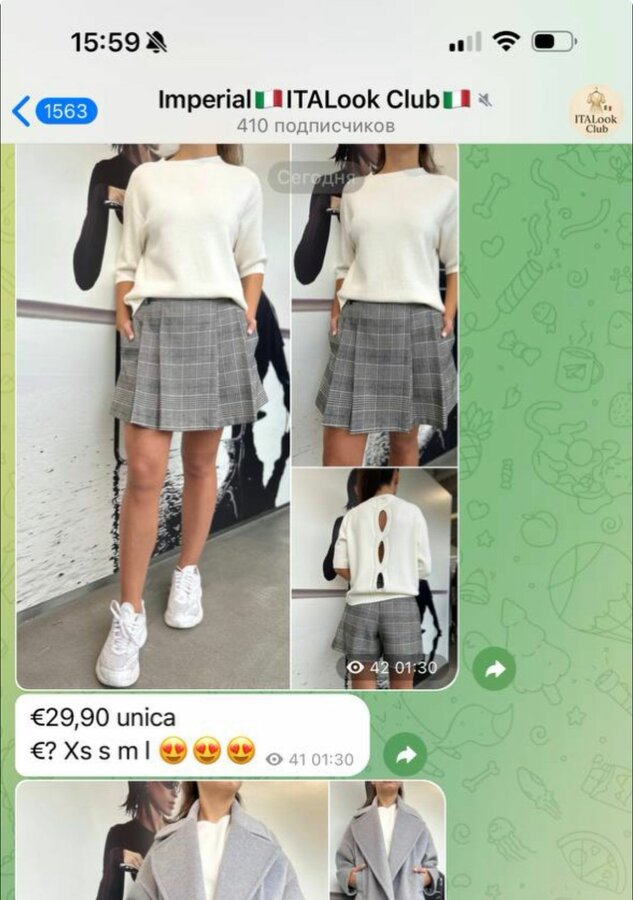Open the ITALook Club channel avatar
The image size is (633, 900).
[596, 111]
